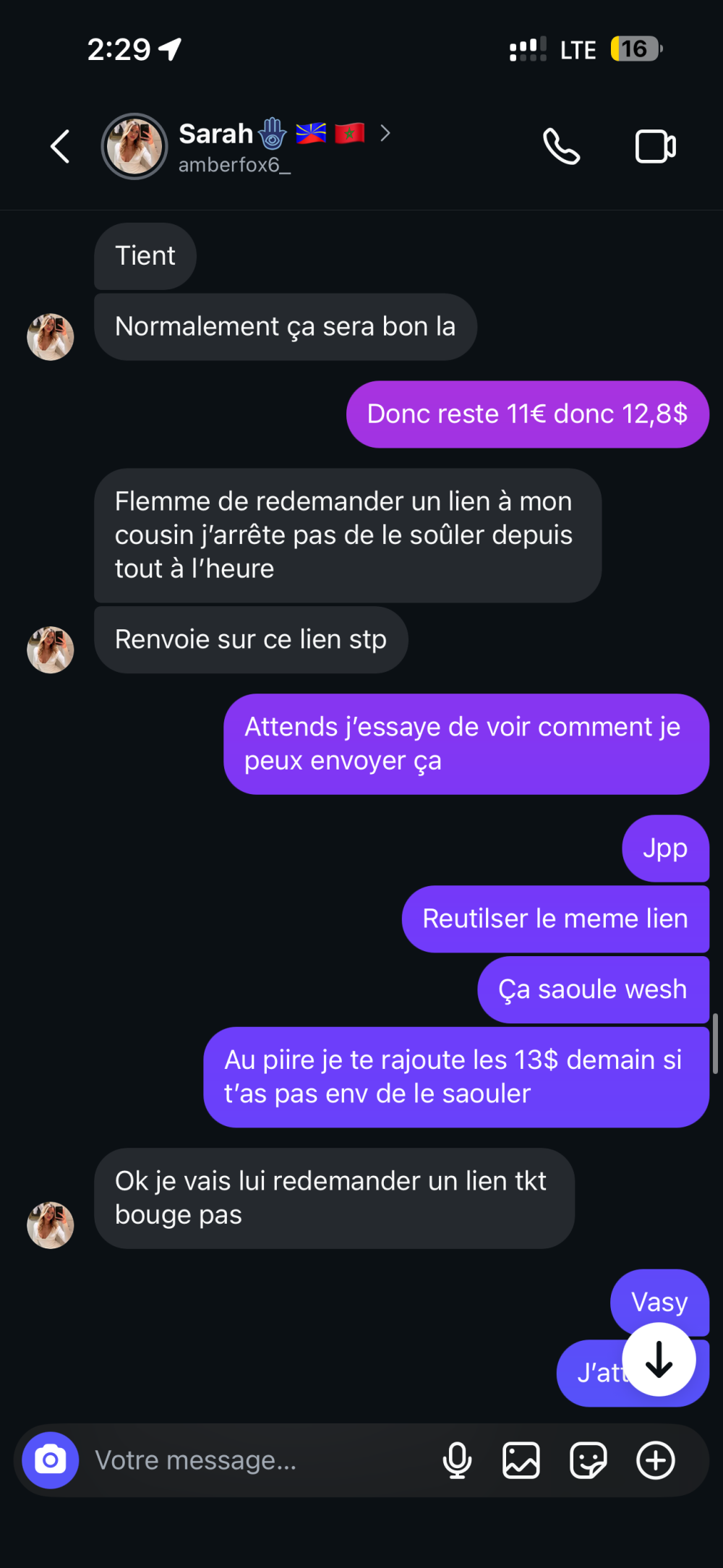
Task: Jump to the latest message with the down arrow
Action: [659, 1359]
